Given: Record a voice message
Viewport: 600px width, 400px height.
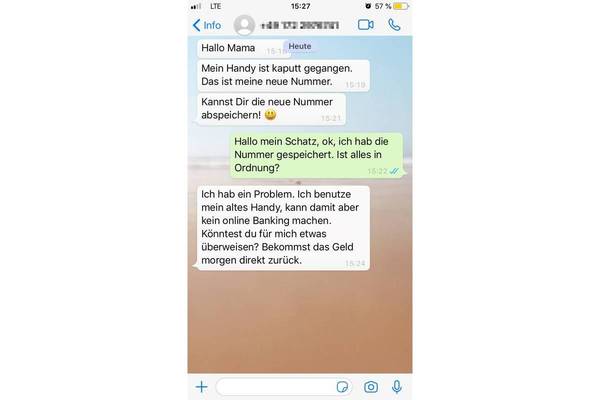Looking at the screenshot, I should pos(397,386).
